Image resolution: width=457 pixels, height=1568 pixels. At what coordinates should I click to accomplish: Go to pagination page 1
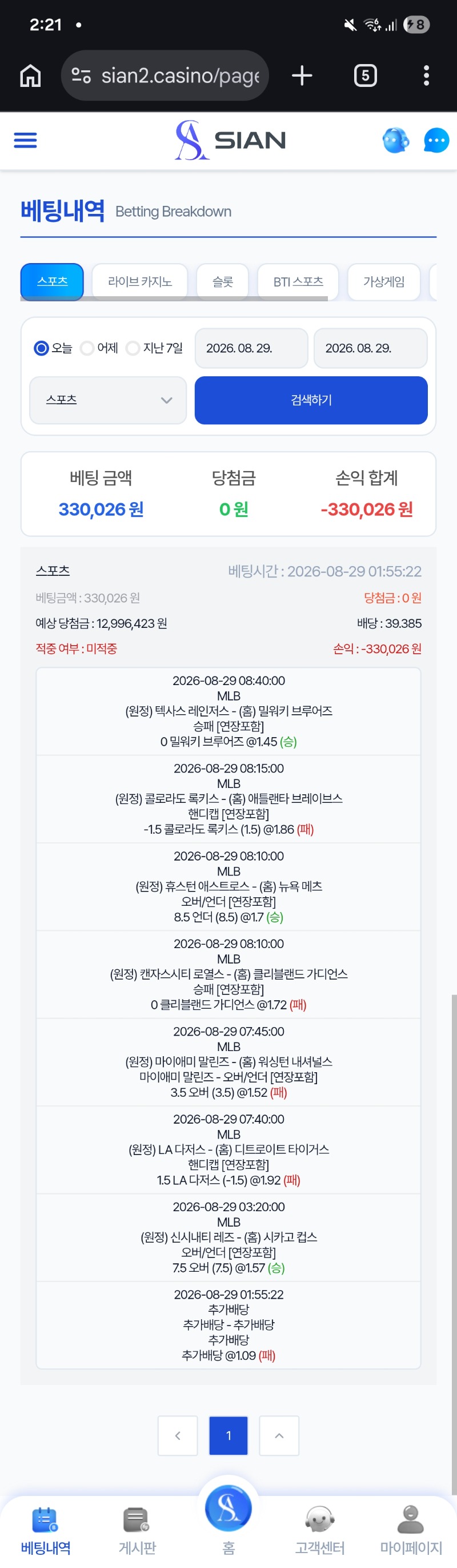click(228, 1435)
